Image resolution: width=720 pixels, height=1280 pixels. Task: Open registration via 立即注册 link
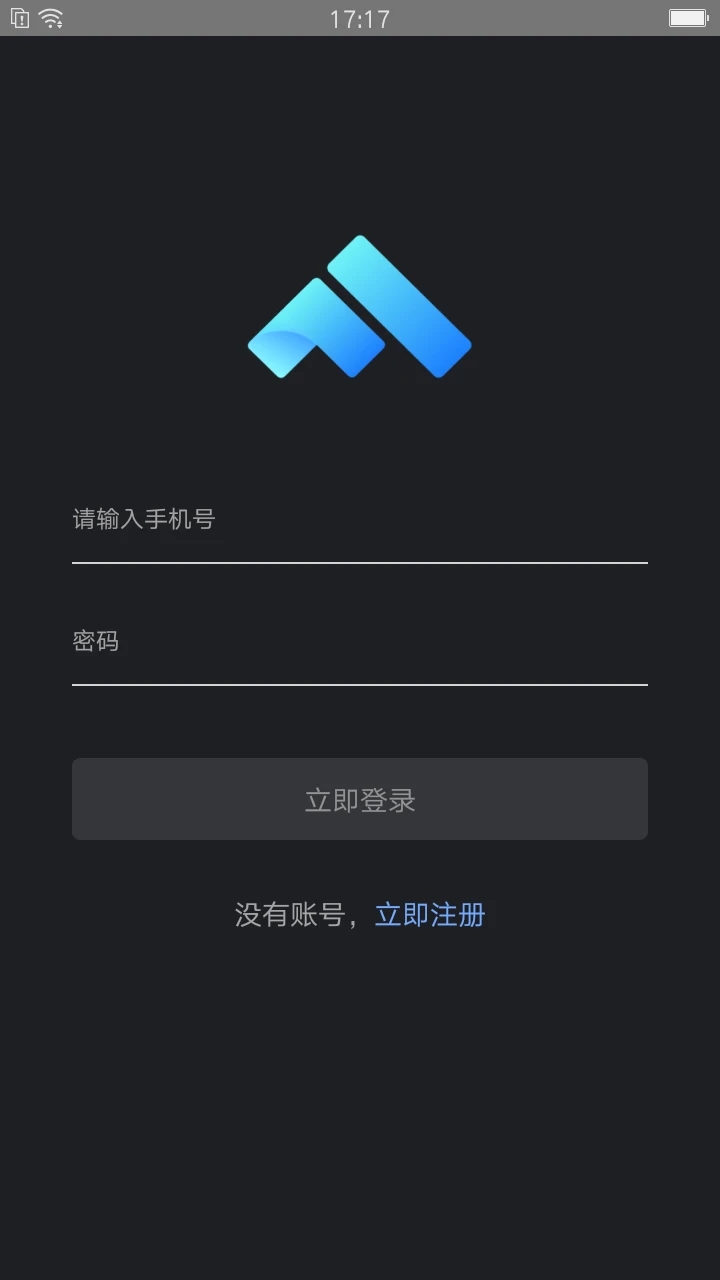tap(430, 913)
